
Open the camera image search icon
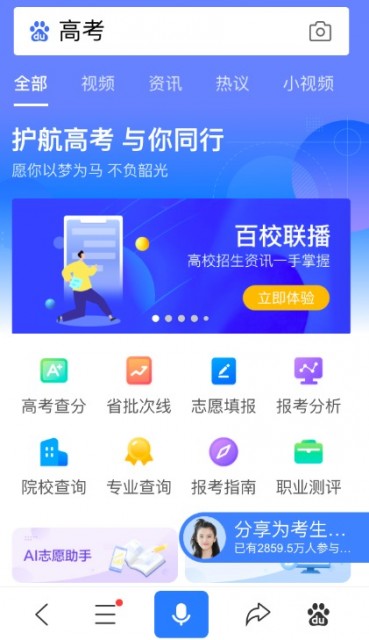click(x=320, y=31)
